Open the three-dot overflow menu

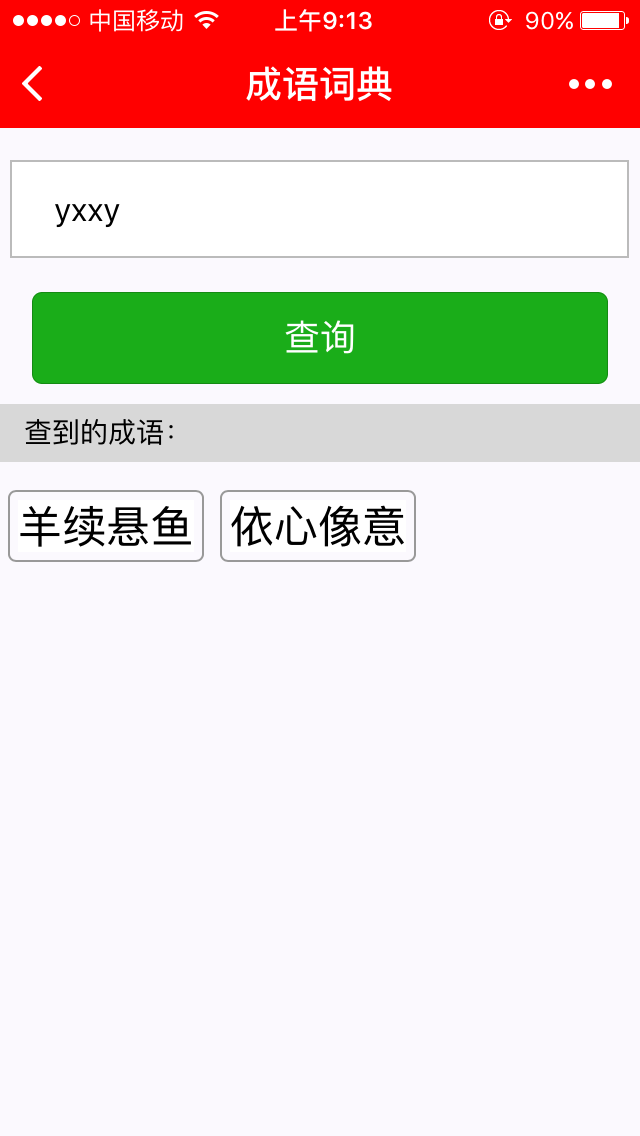(590, 84)
